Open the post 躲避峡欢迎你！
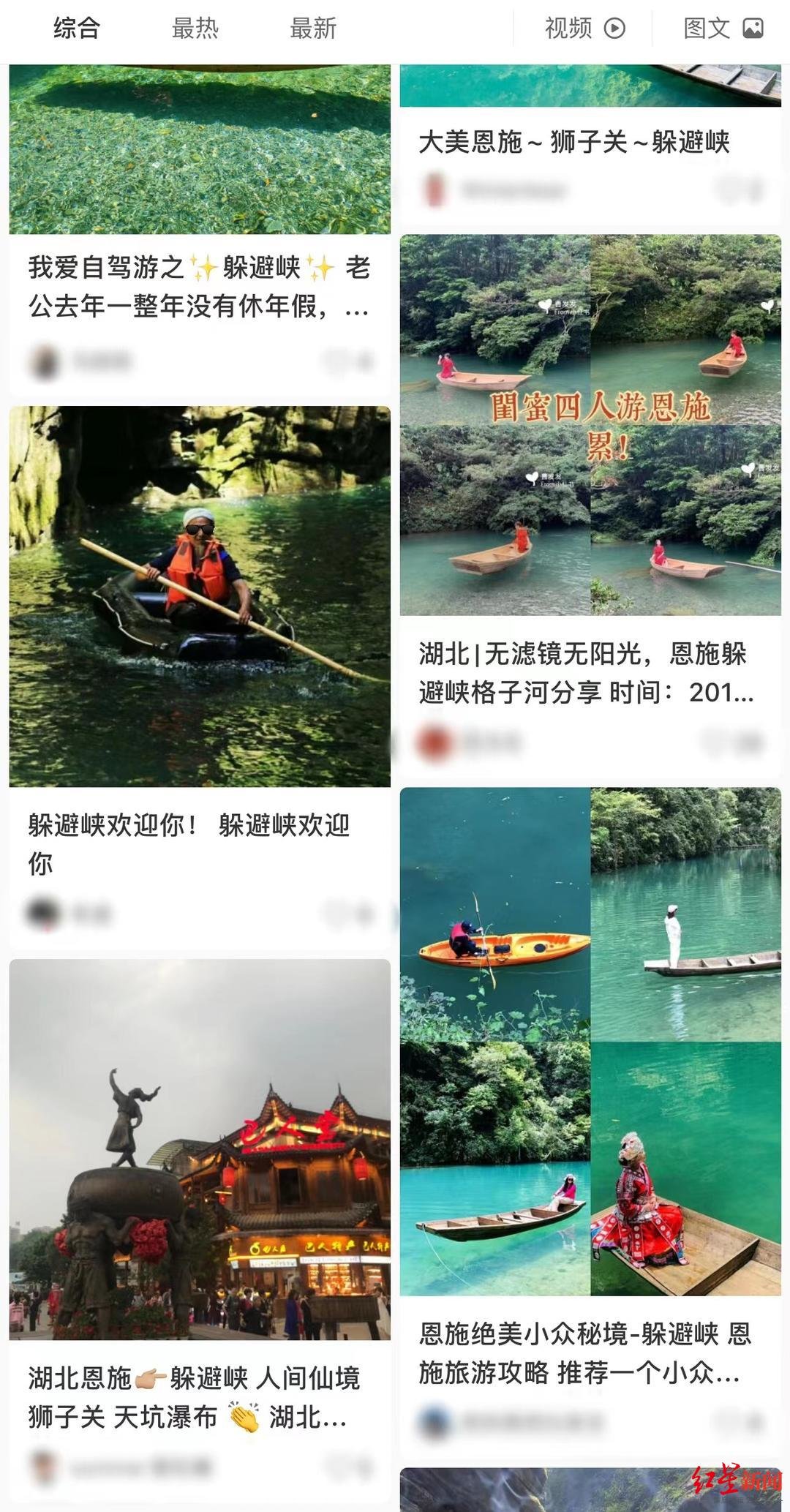The height and width of the screenshot is (1512, 790). pyautogui.click(x=192, y=841)
